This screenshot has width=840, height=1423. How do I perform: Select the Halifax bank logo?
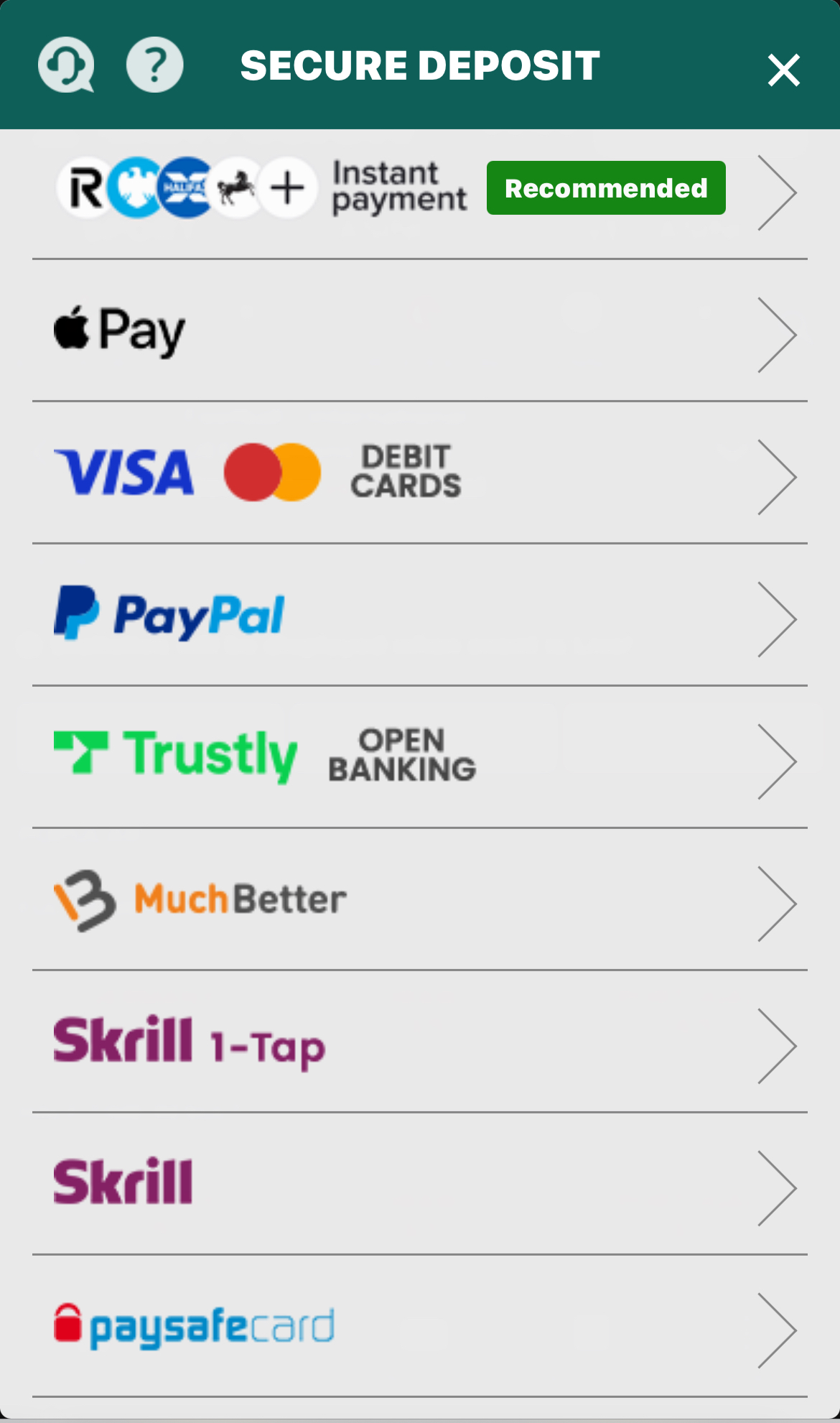coord(185,188)
